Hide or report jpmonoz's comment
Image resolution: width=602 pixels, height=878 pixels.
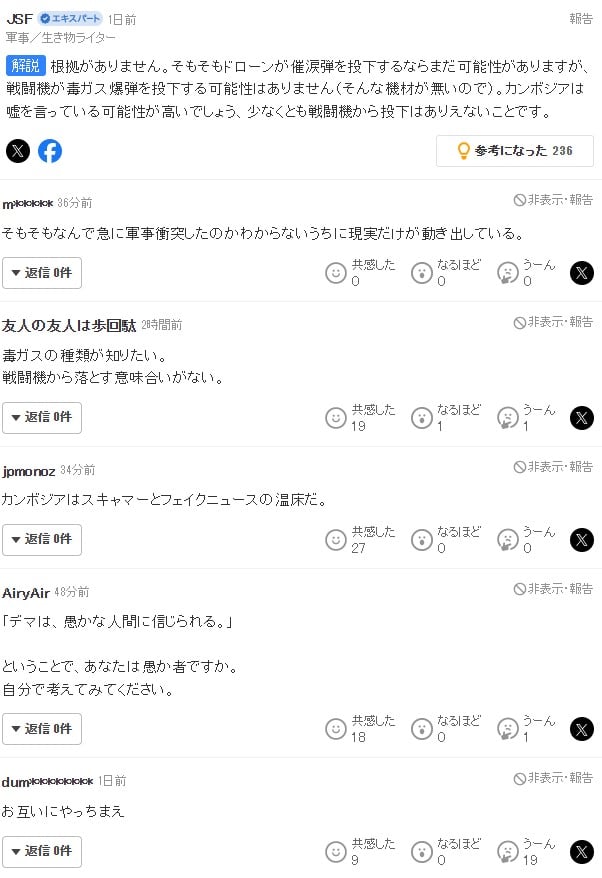[x=553, y=467]
